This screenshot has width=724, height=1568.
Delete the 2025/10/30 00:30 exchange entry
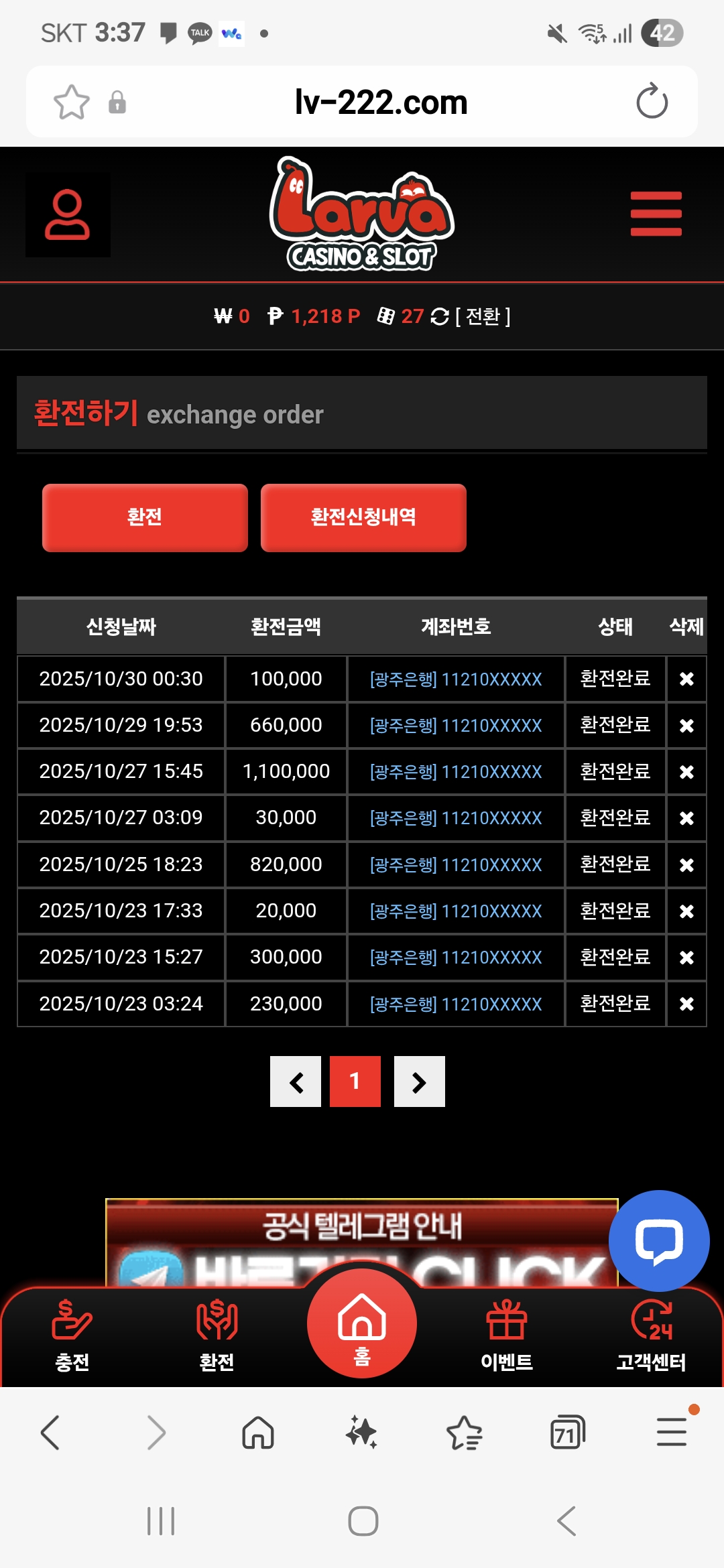686,679
